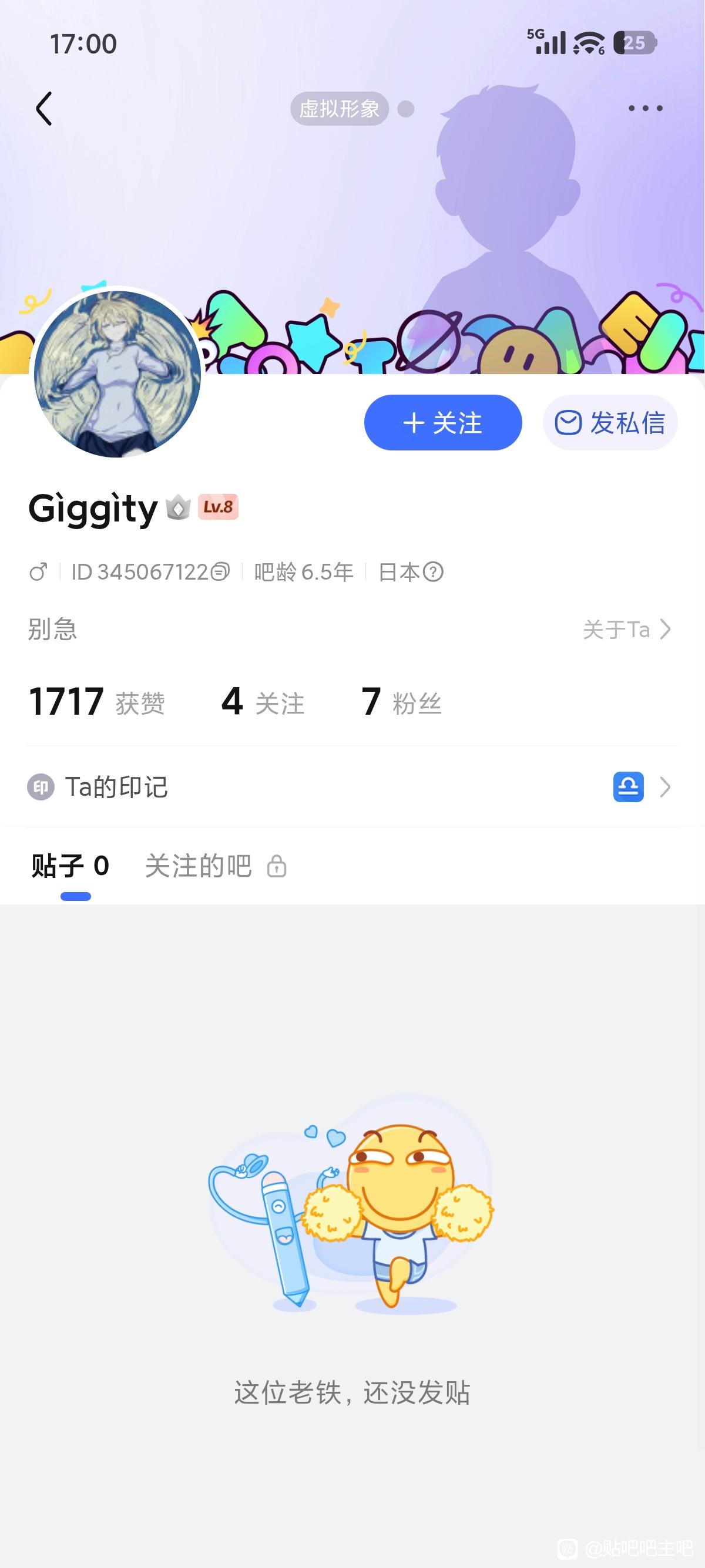This screenshot has width=705, height=1568.
Task: Open the three-dot overflow menu
Action: pos(644,108)
